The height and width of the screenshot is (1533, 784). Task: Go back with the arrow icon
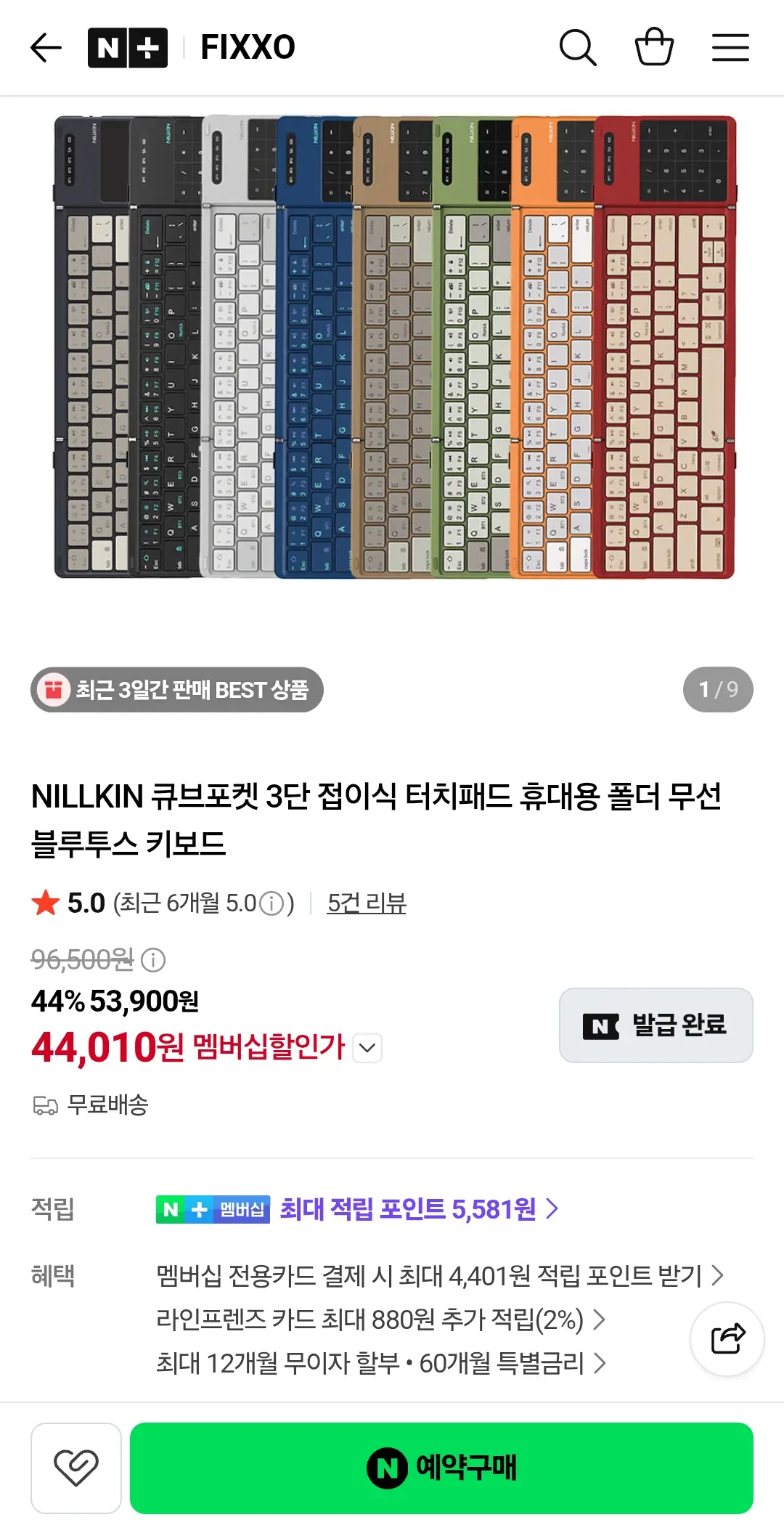tap(46, 48)
